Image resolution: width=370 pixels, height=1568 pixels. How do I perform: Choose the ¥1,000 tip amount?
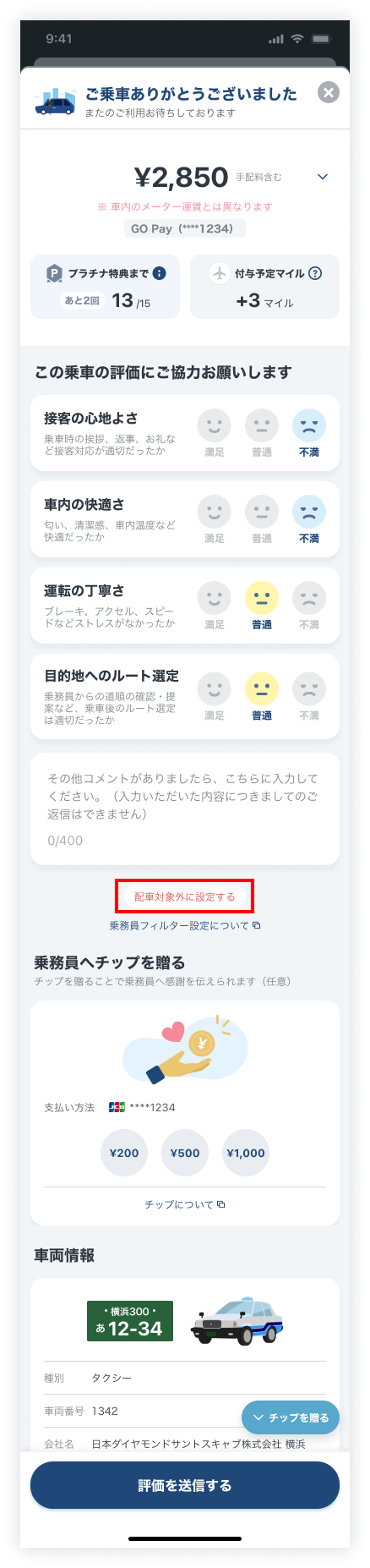pyautogui.click(x=246, y=1153)
